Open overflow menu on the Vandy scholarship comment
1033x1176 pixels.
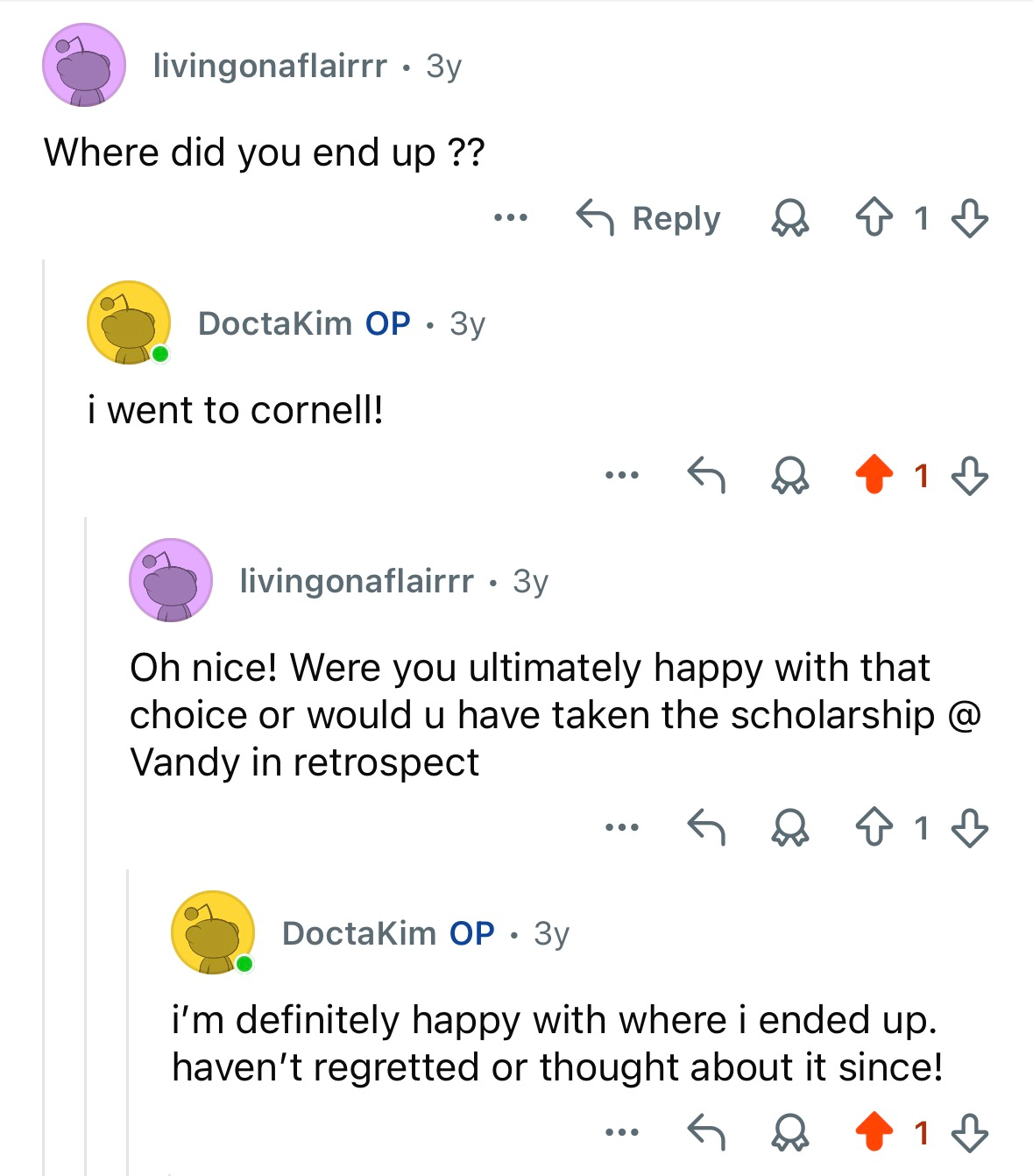click(x=622, y=826)
